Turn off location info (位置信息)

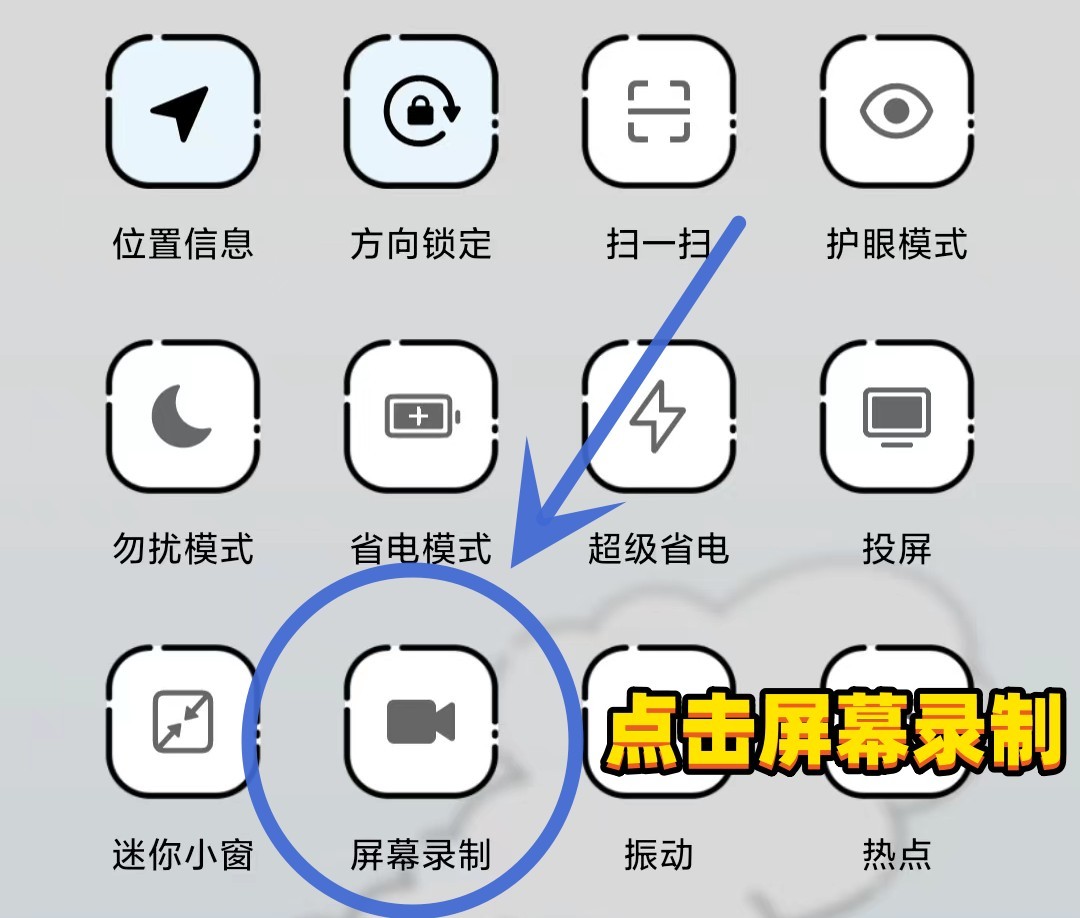[181, 111]
